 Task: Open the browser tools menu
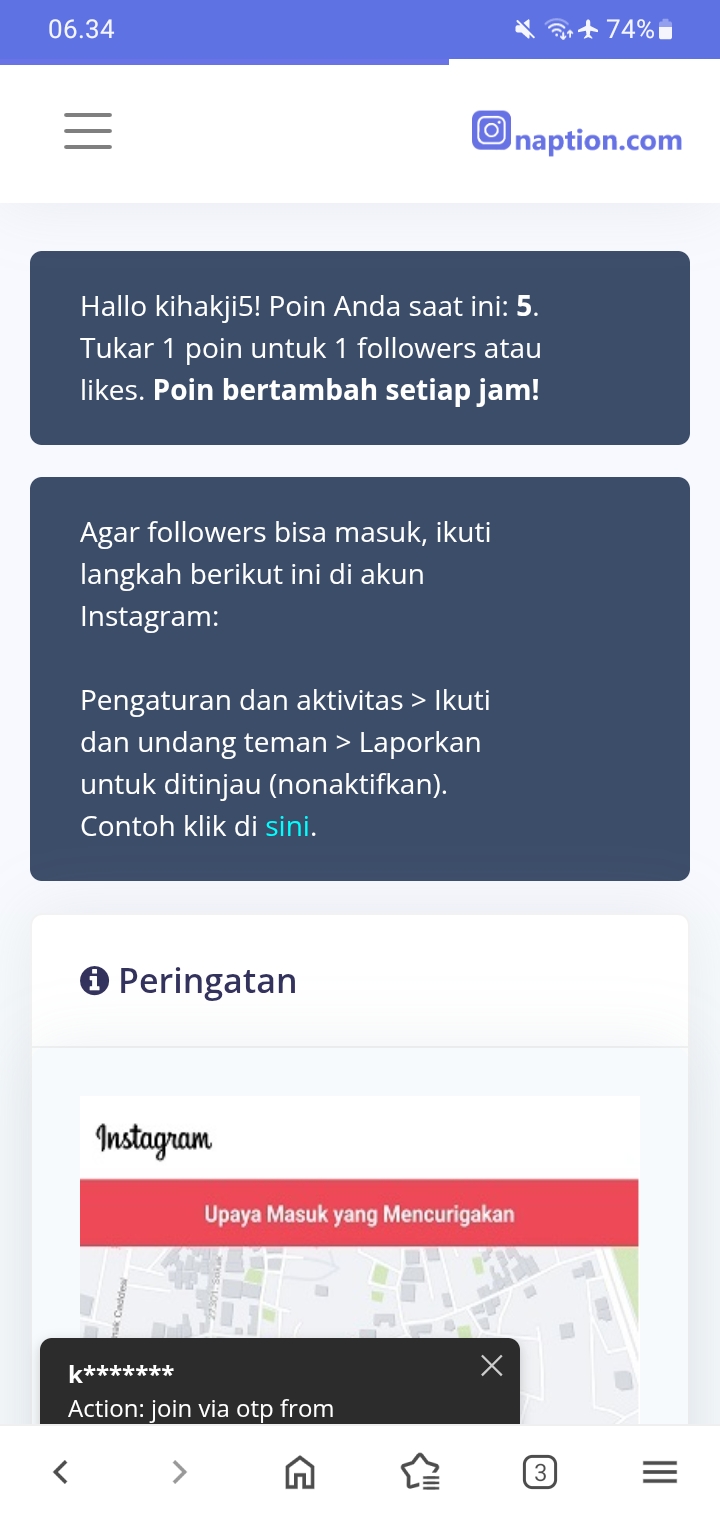[659, 1471]
